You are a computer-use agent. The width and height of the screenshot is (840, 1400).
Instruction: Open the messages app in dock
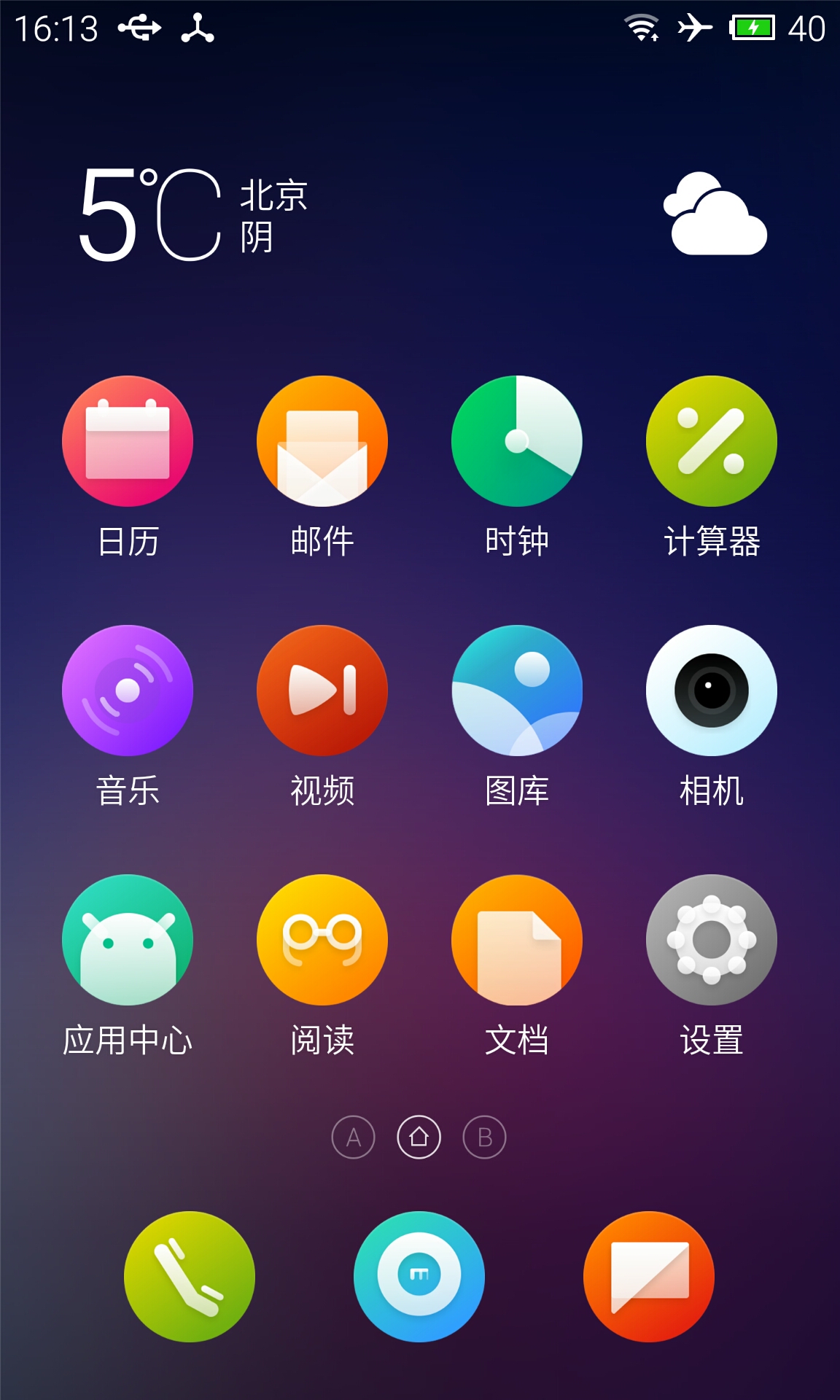[x=649, y=1277]
